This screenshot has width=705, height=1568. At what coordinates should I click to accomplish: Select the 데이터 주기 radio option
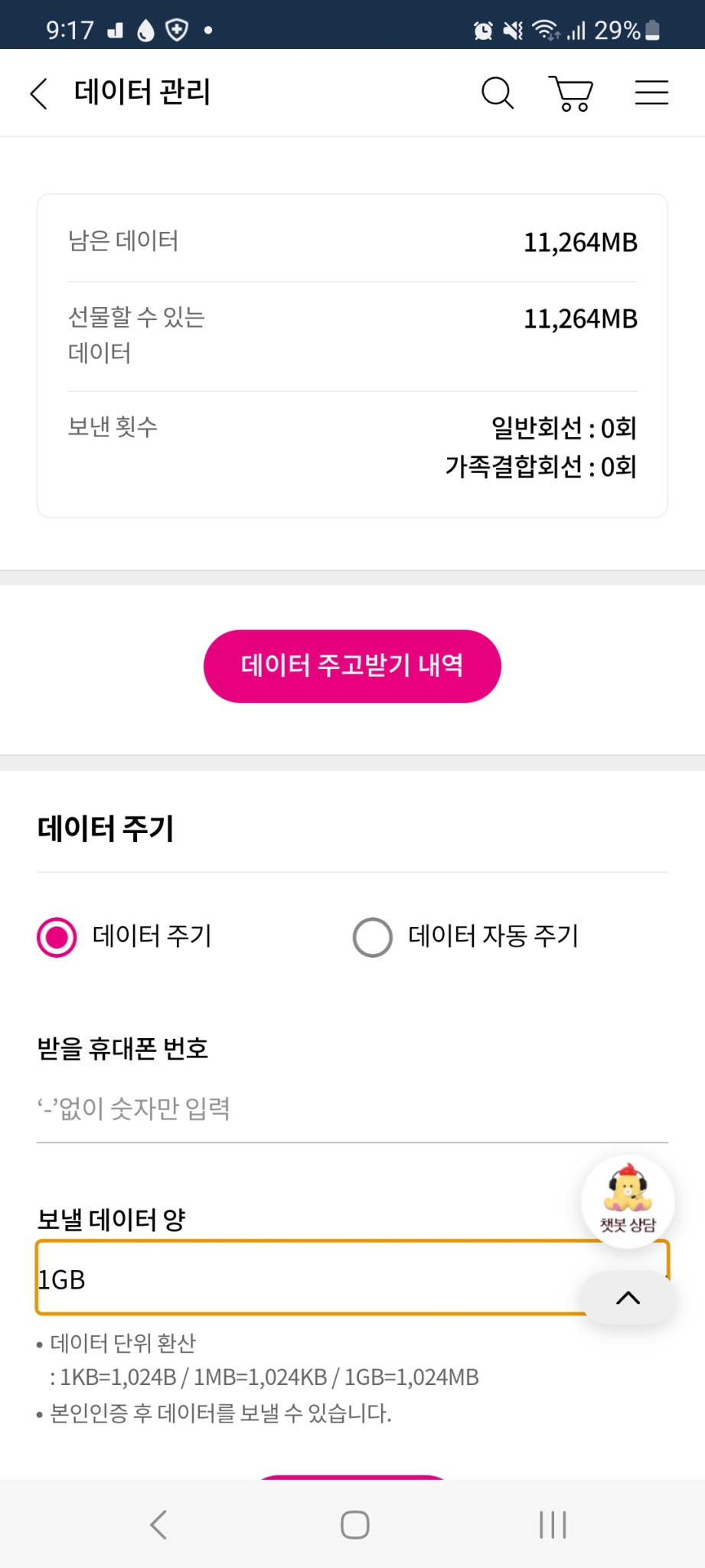click(54, 937)
